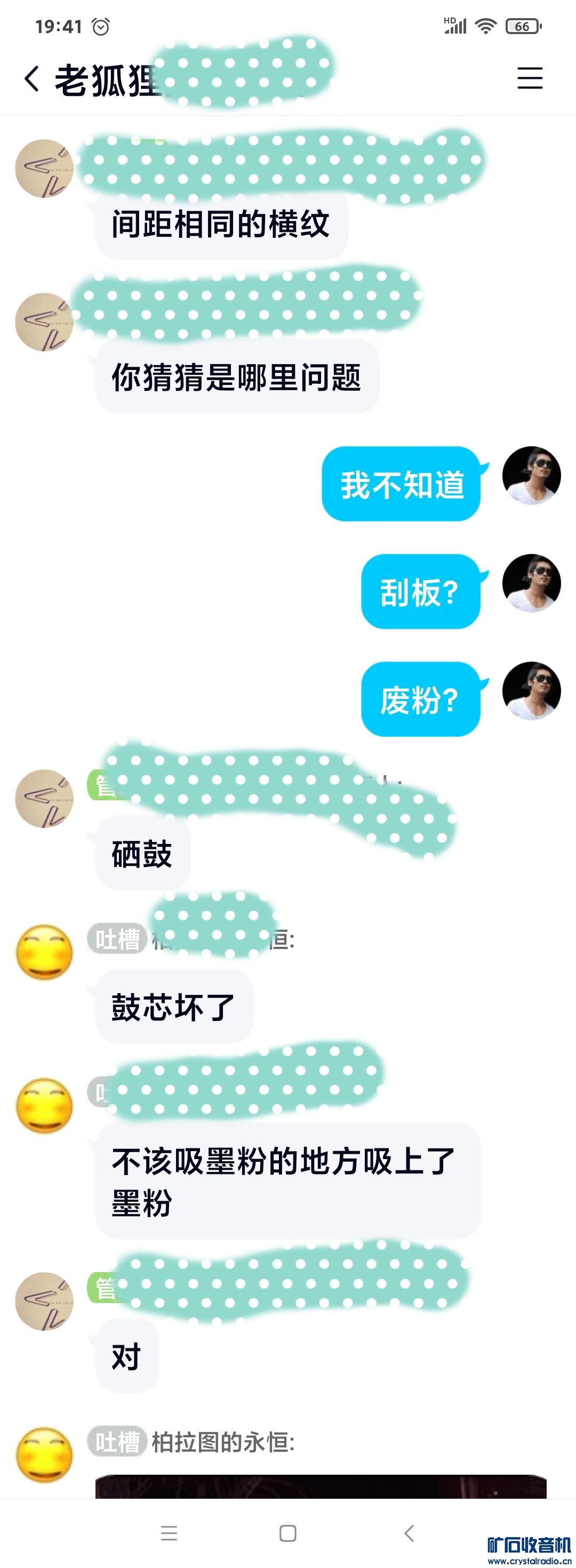Viewport: 576px width, 1568px height.
Task: Open the image sent by 柏拉图的永恒
Action: tap(321, 1486)
